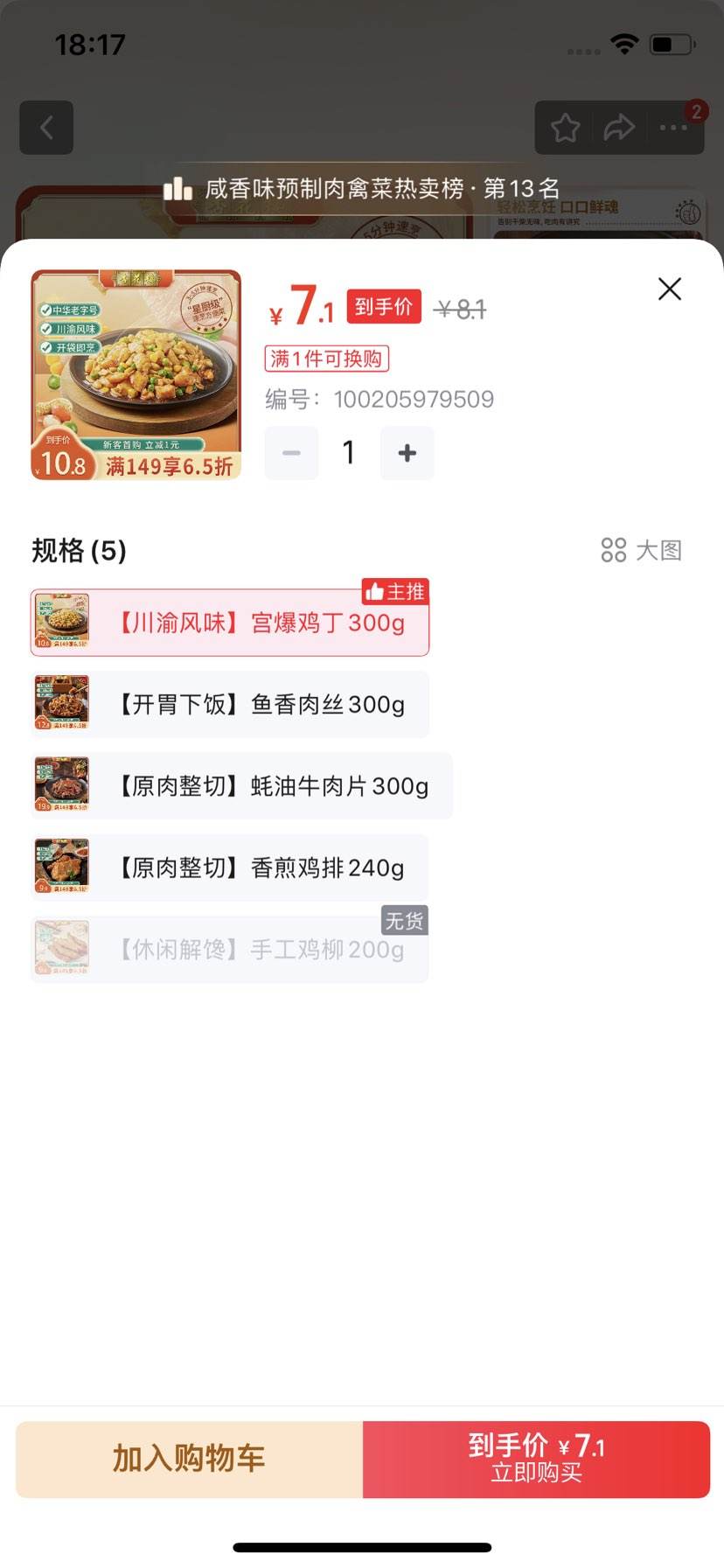Close the spec selection sheet via X
The width and height of the screenshot is (724, 1568).
670,289
